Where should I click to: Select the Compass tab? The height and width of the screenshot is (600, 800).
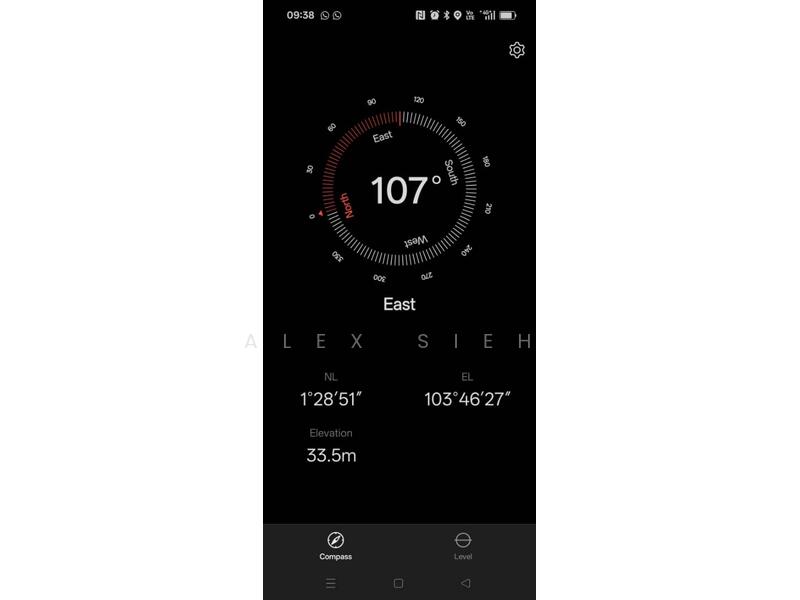[x=335, y=546]
